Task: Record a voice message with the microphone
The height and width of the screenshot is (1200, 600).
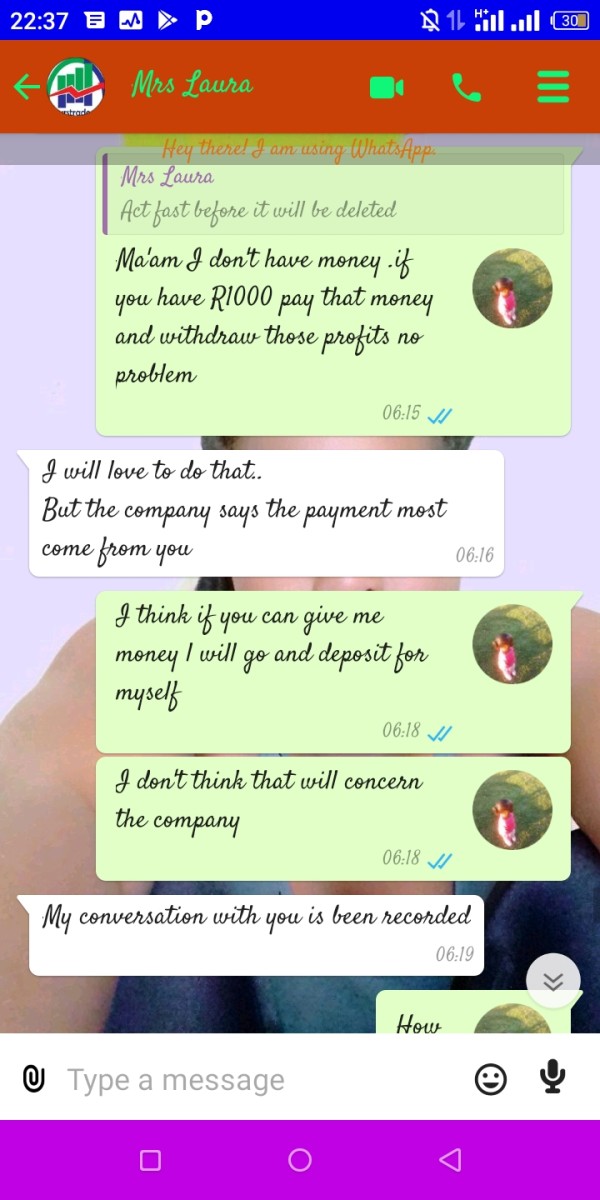Action: click(x=552, y=1077)
